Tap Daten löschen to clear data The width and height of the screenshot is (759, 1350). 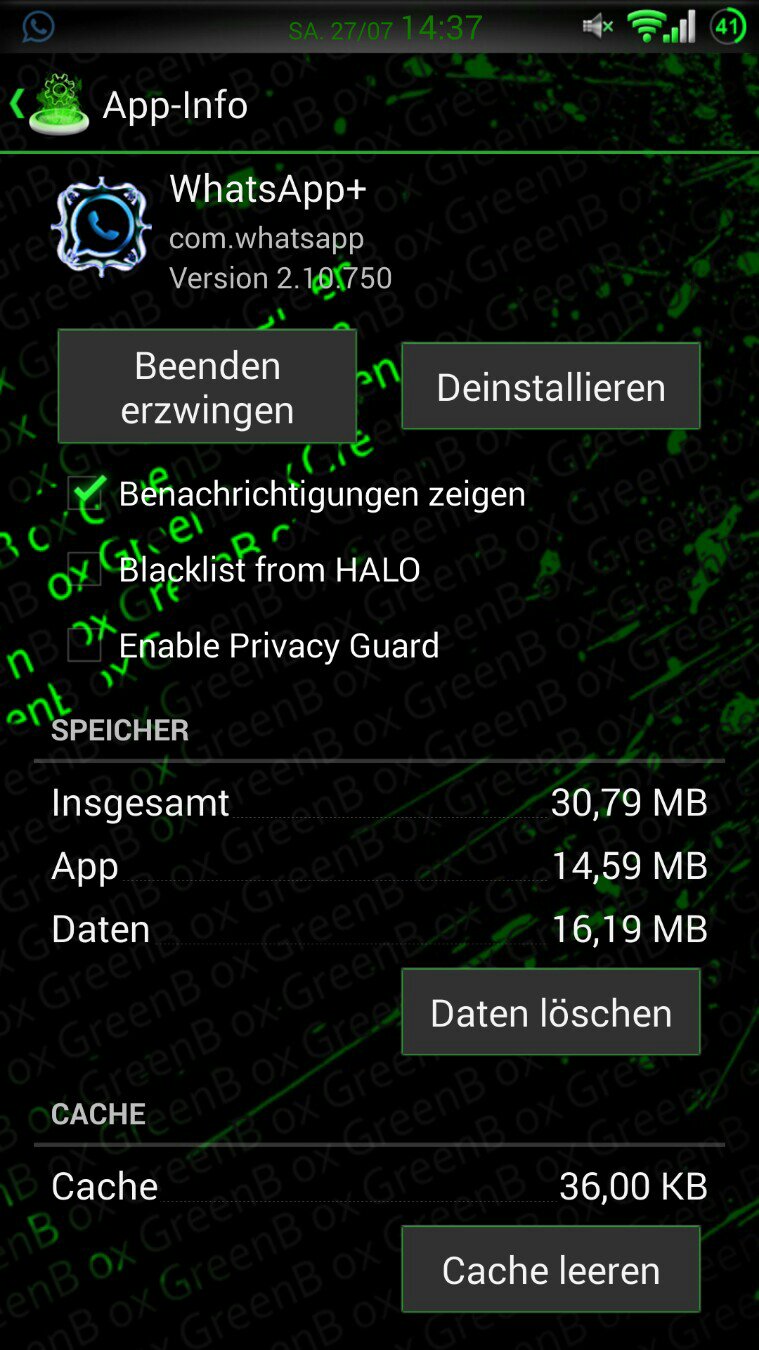(x=551, y=1012)
